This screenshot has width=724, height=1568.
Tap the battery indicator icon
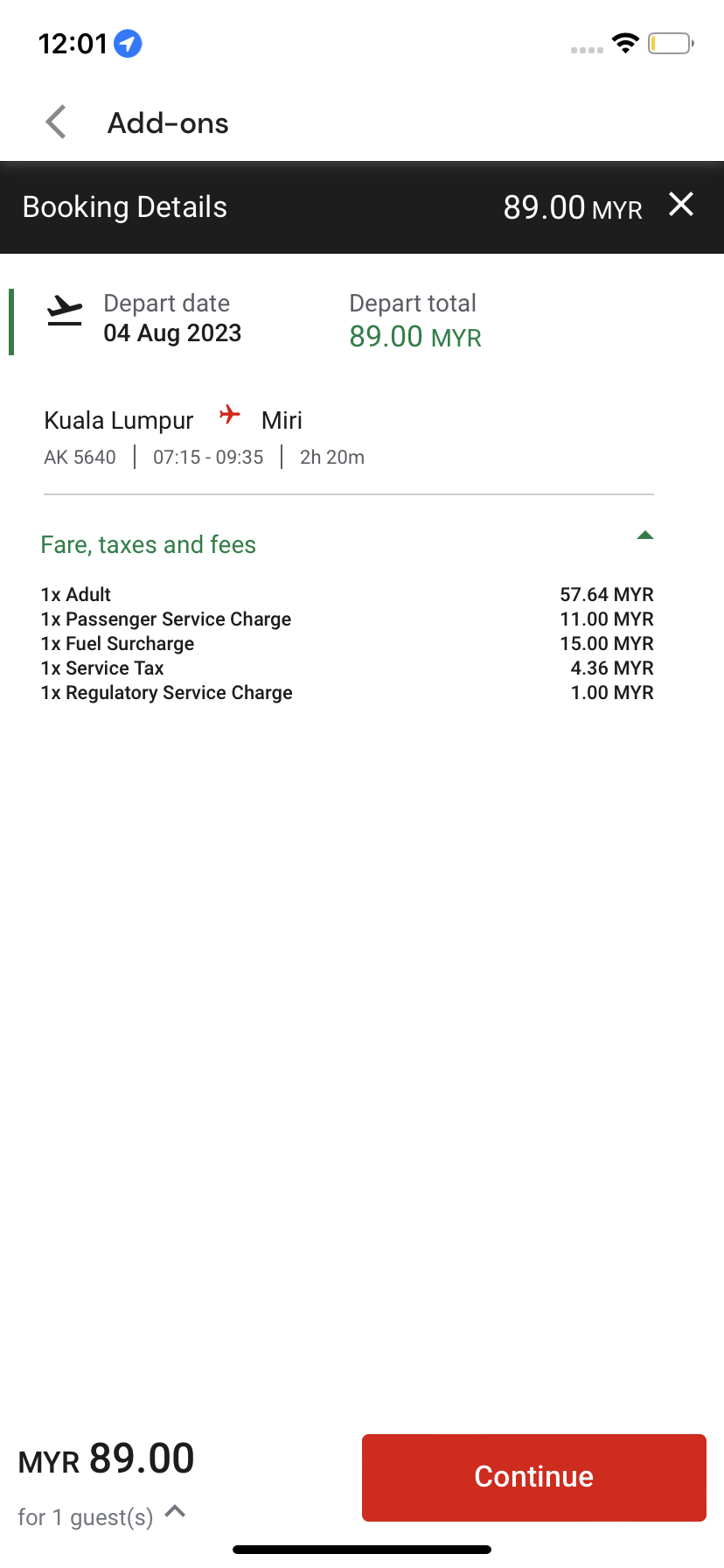[x=670, y=43]
